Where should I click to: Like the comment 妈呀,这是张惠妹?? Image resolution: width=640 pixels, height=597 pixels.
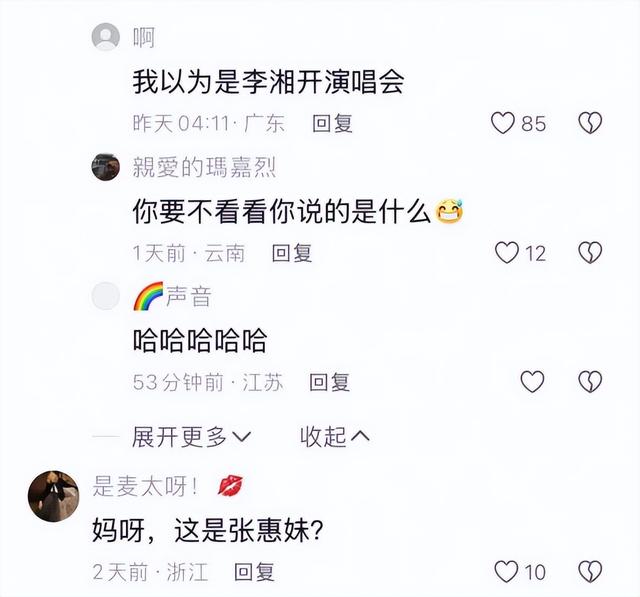coord(508,571)
